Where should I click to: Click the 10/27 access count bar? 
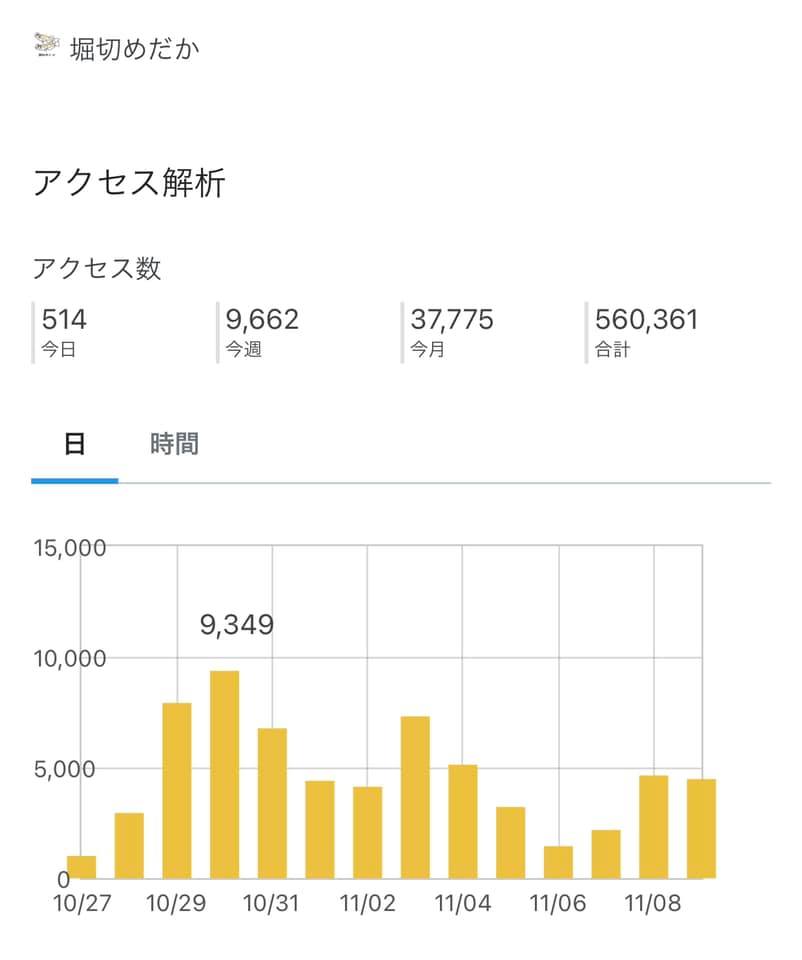79,866
